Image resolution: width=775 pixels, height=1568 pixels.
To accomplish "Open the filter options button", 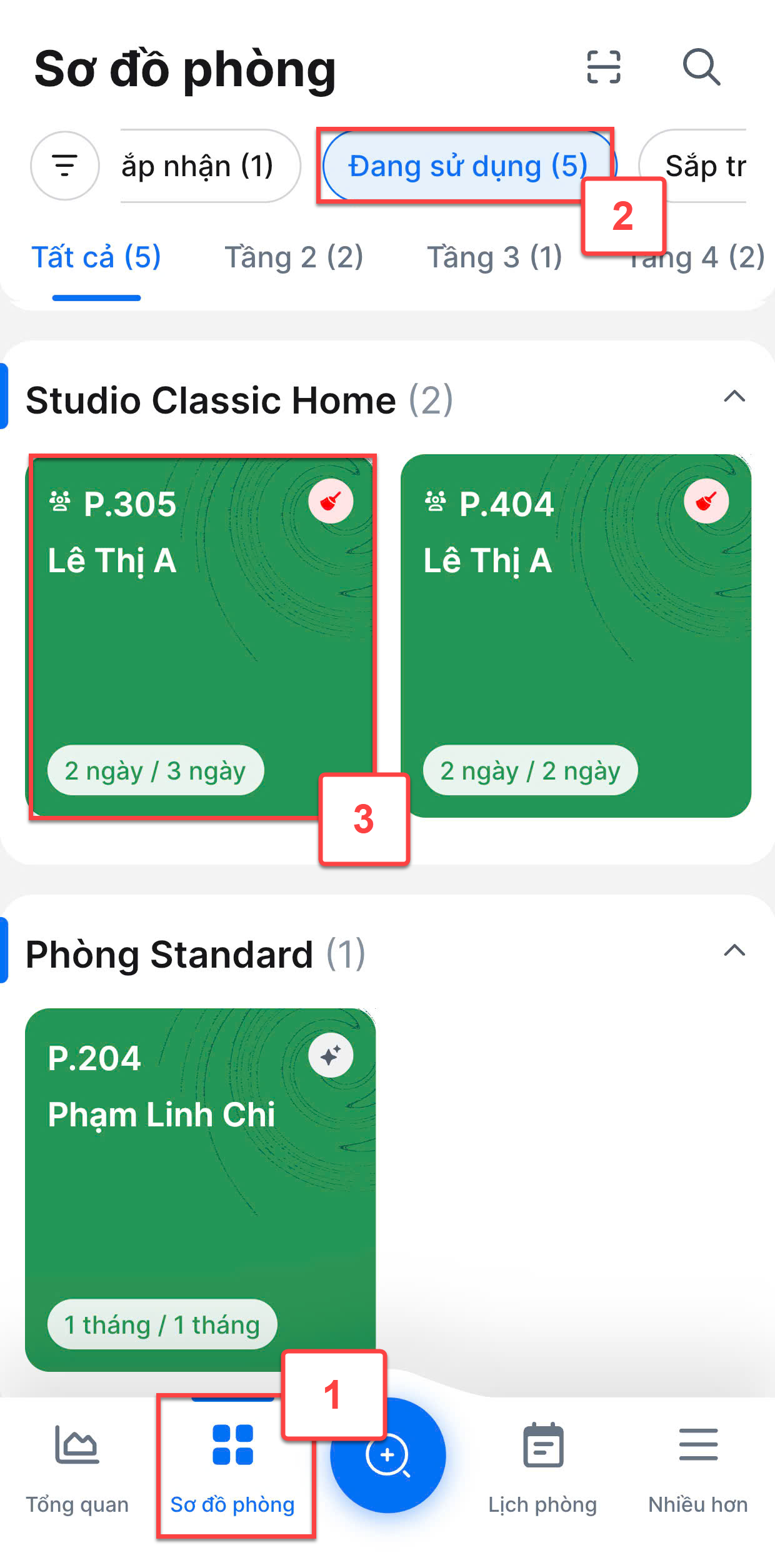I will [64, 166].
